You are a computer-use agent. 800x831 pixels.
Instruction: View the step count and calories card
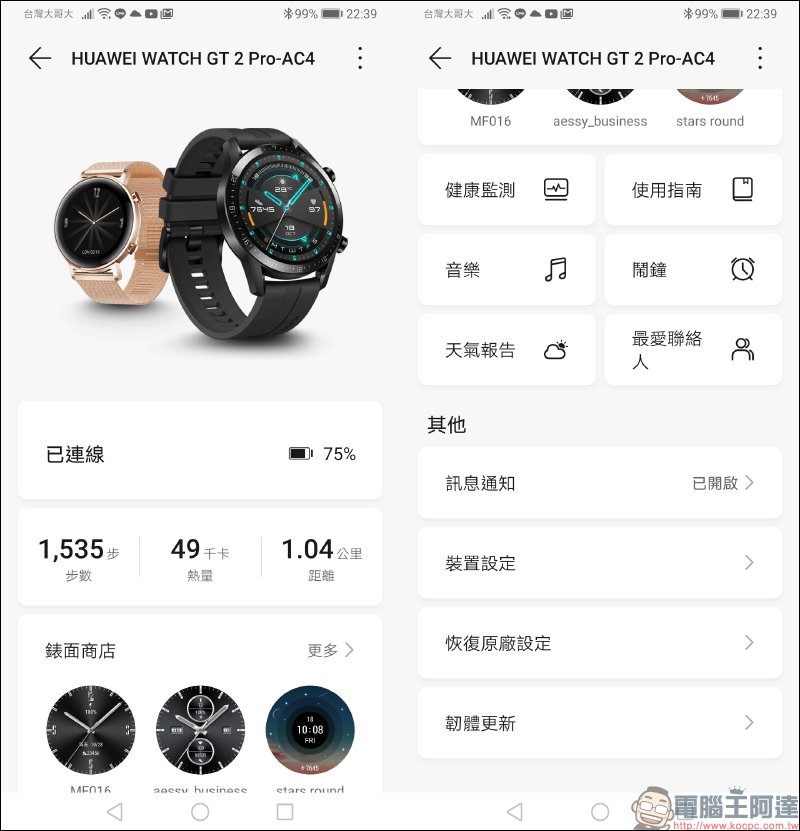pyautogui.click(x=200, y=557)
